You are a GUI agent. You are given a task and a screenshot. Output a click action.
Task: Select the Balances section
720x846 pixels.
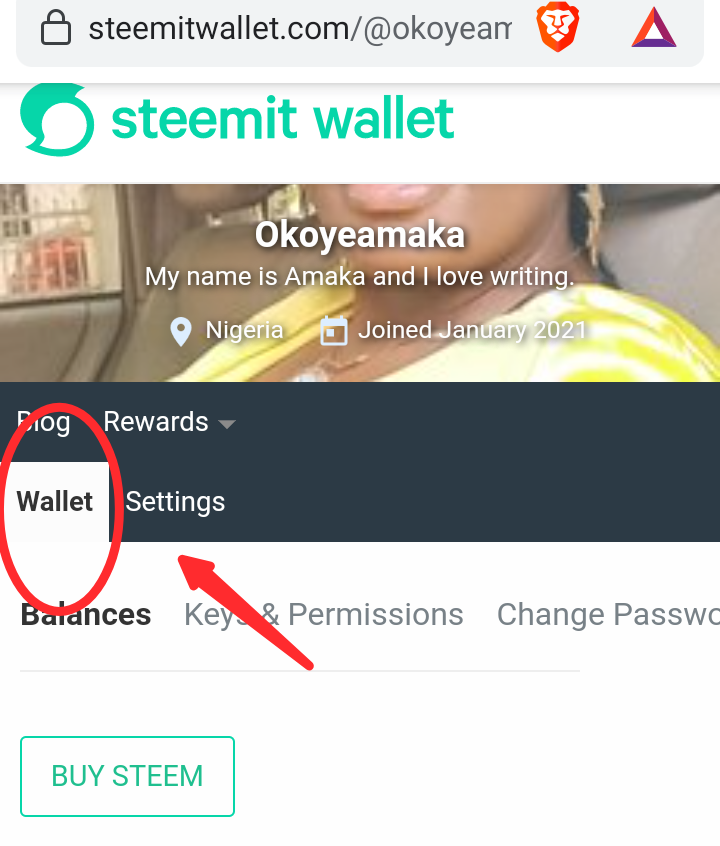(x=86, y=614)
